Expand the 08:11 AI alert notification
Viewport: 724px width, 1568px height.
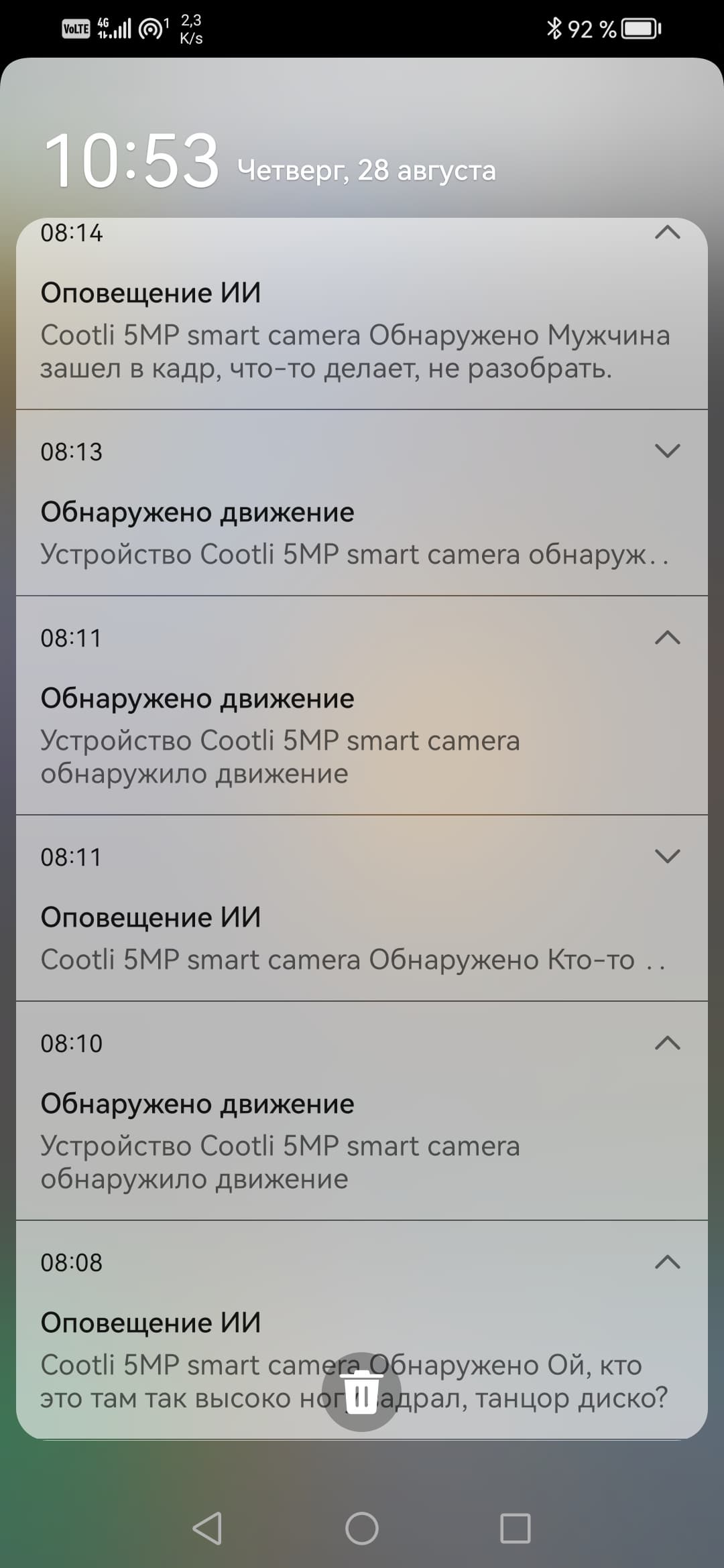pyautogui.click(x=667, y=856)
